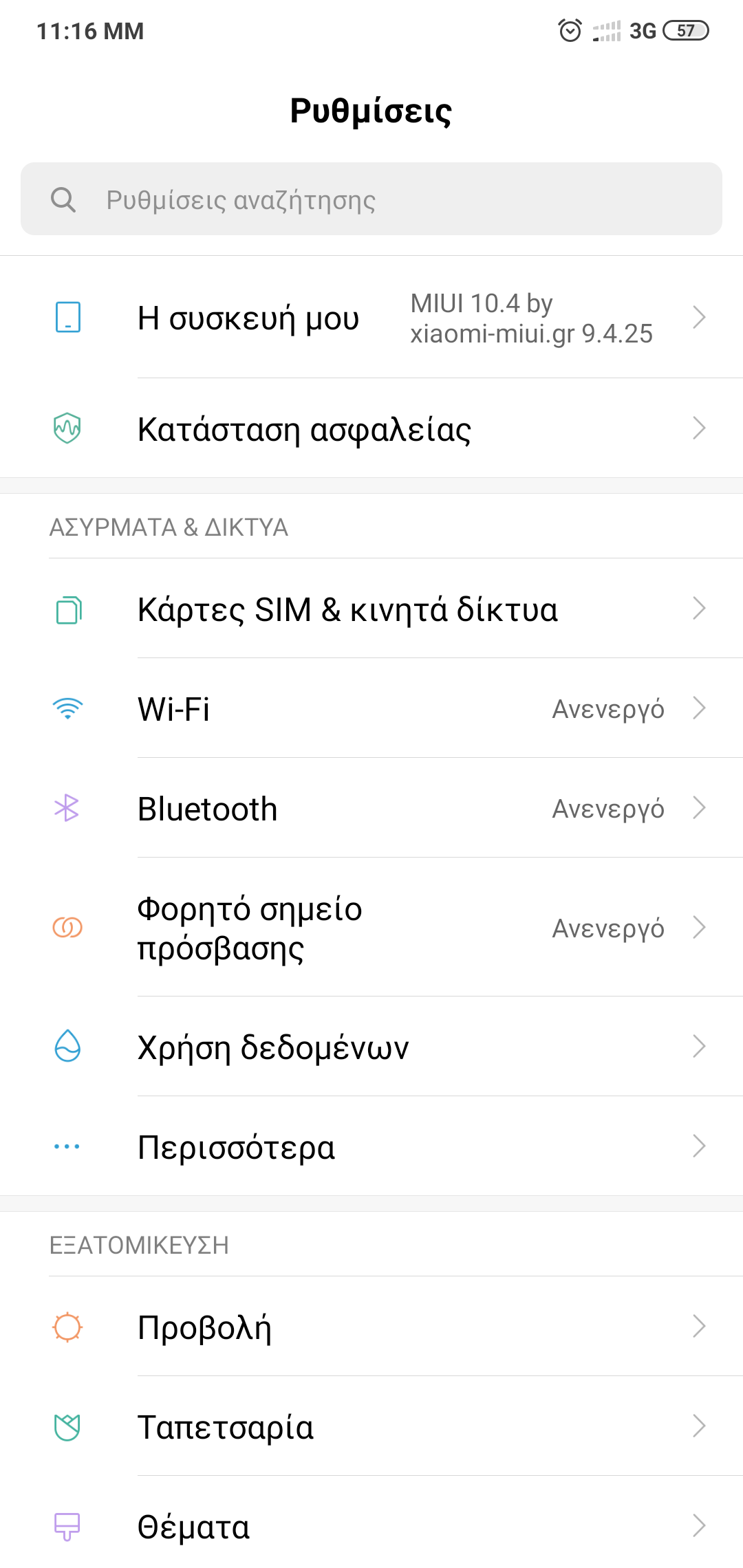Open Θέματα themes row
The height and width of the screenshot is (1568, 743).
coord(371,1527)
